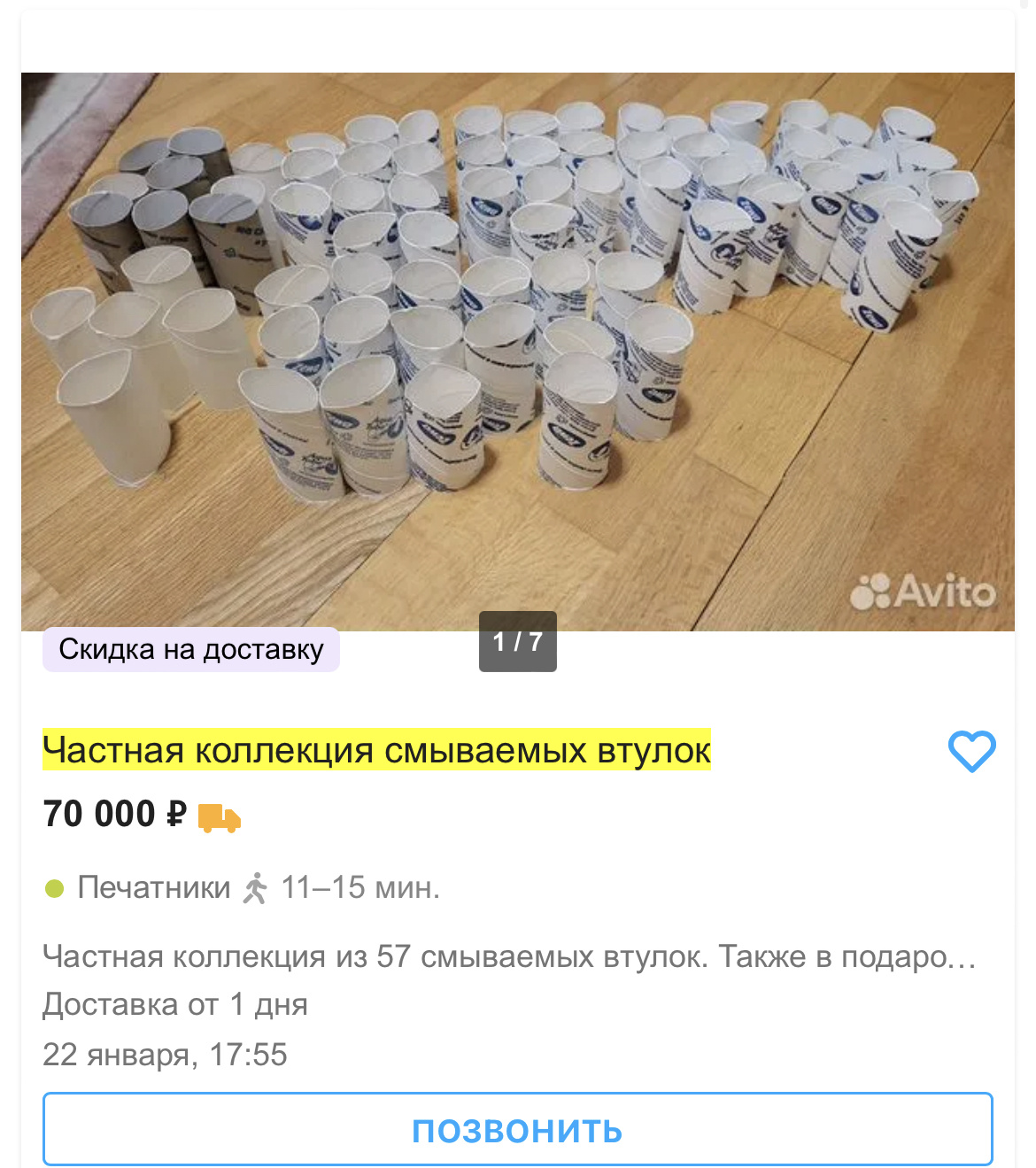The height and width of the screenshot is (1168, 1036).
Task: Open the listing photo of cardboard tubes
Action: [517, 352]
